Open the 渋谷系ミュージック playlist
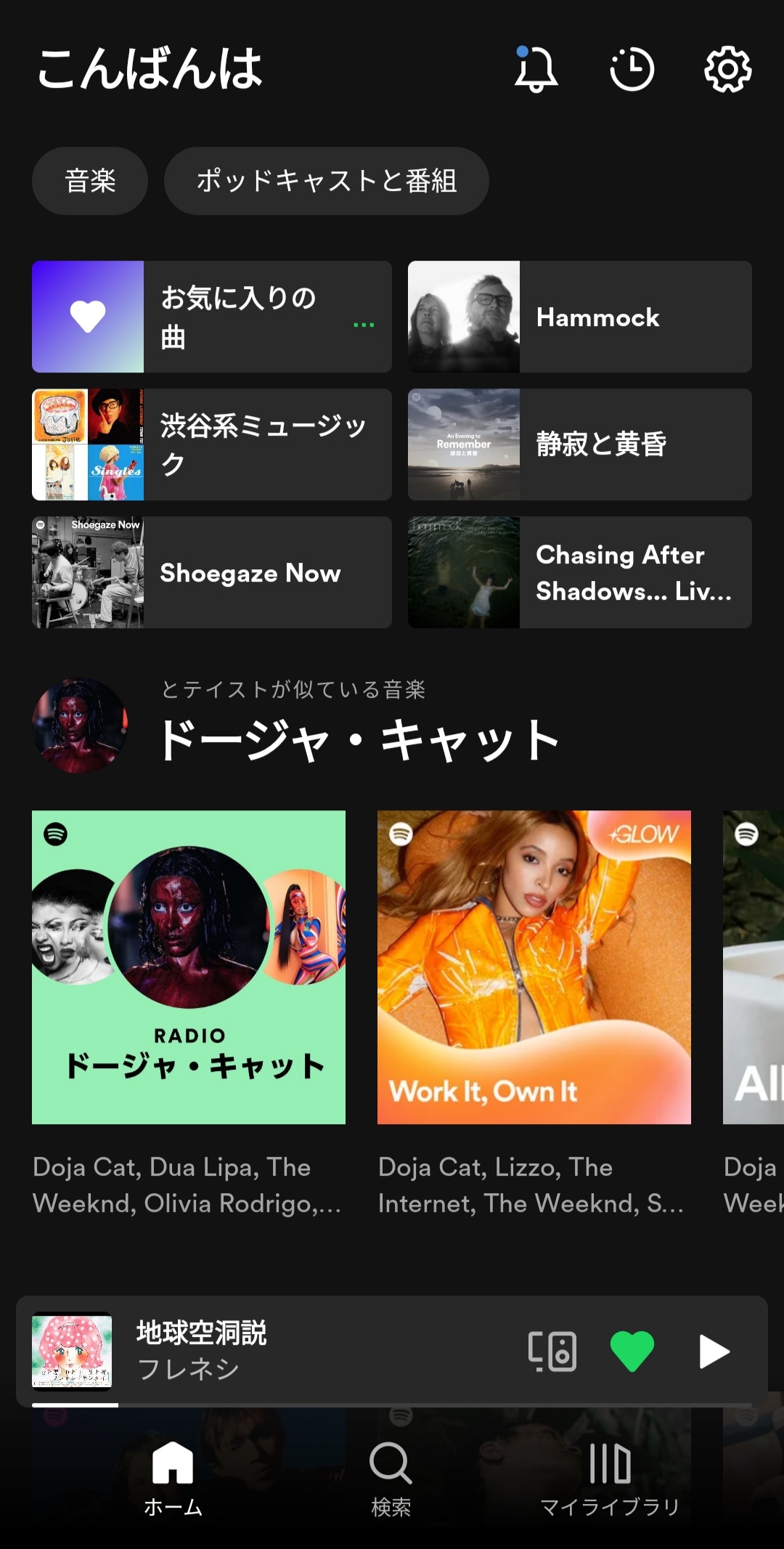 (212, 444)
